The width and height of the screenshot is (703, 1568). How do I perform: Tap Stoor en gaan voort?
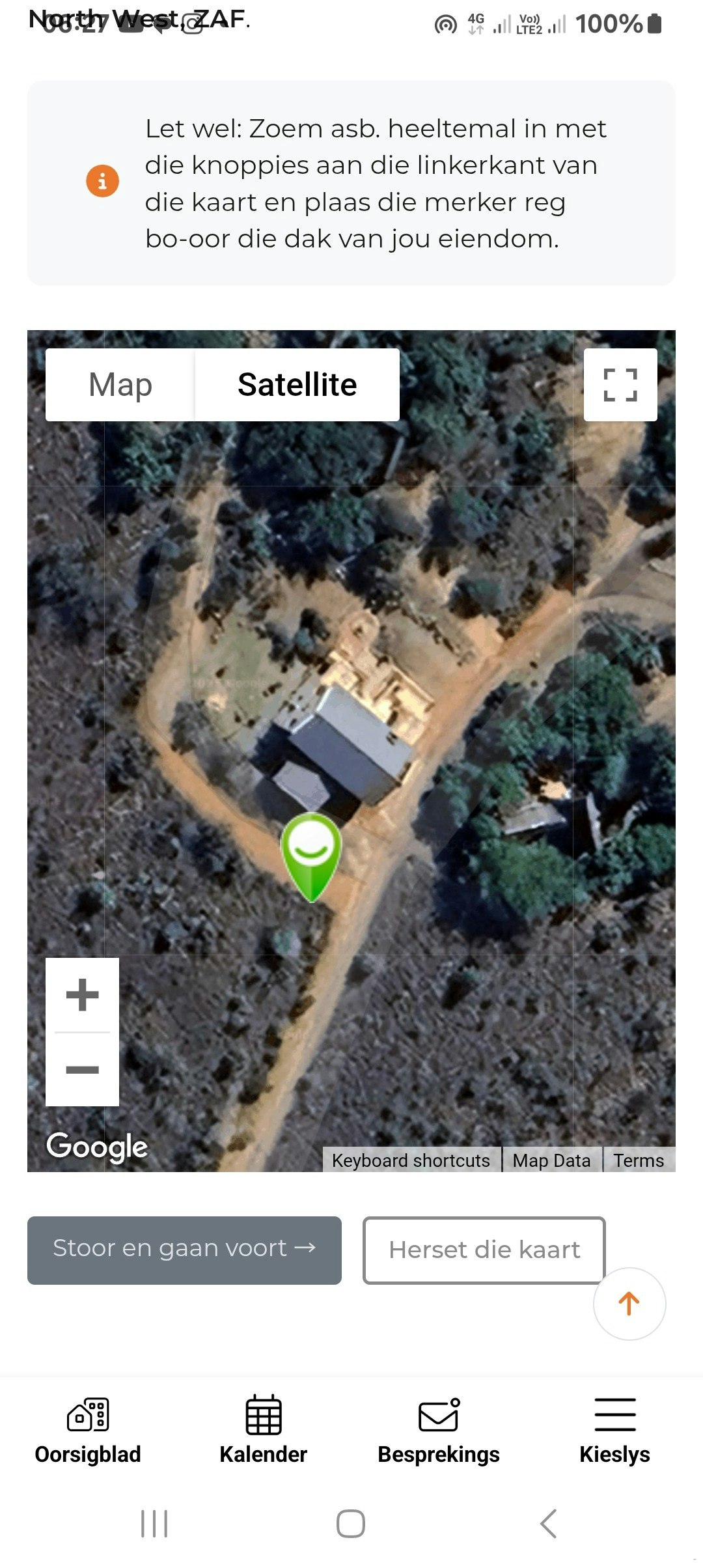click(184, 1250)
